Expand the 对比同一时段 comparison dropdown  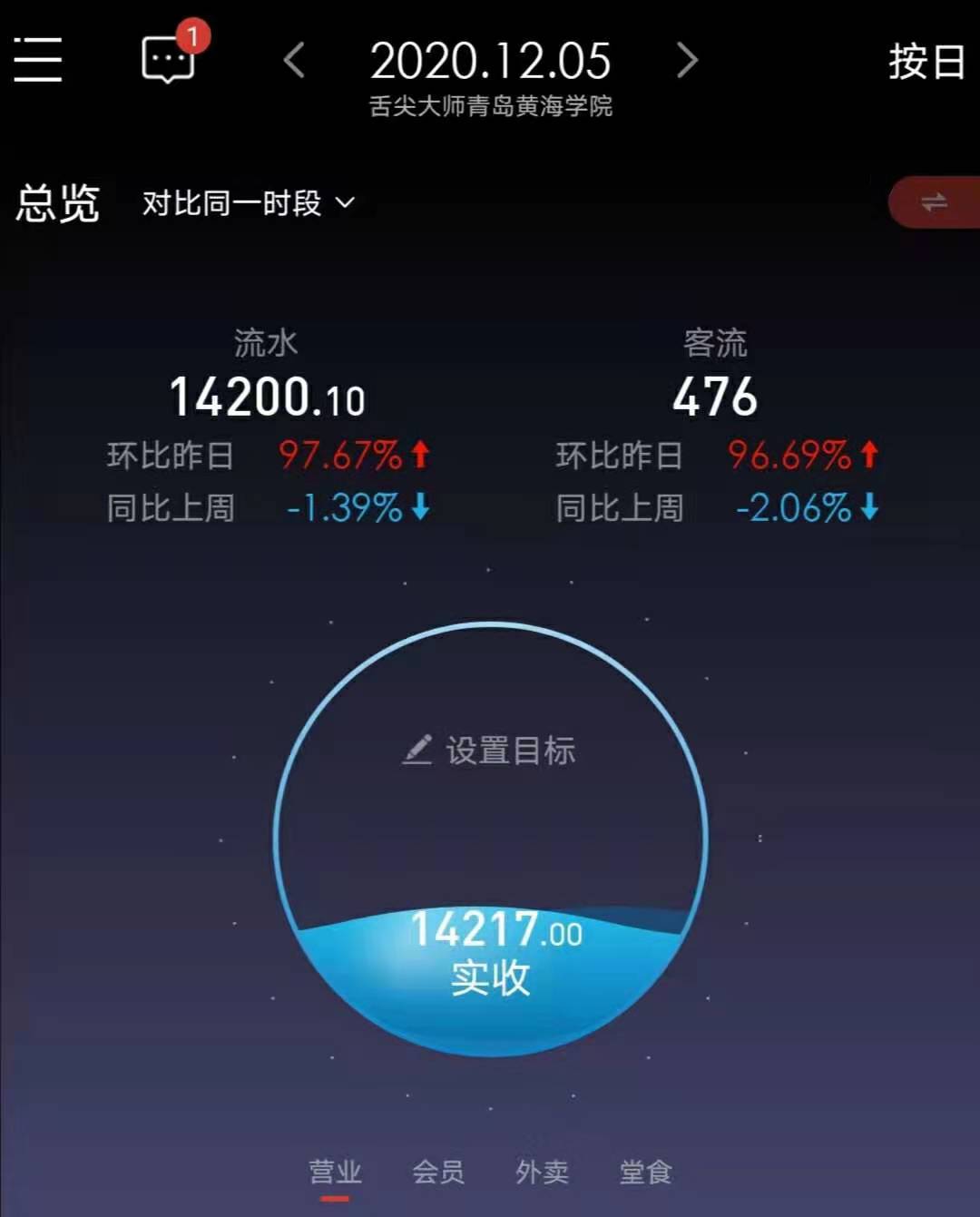231,203
